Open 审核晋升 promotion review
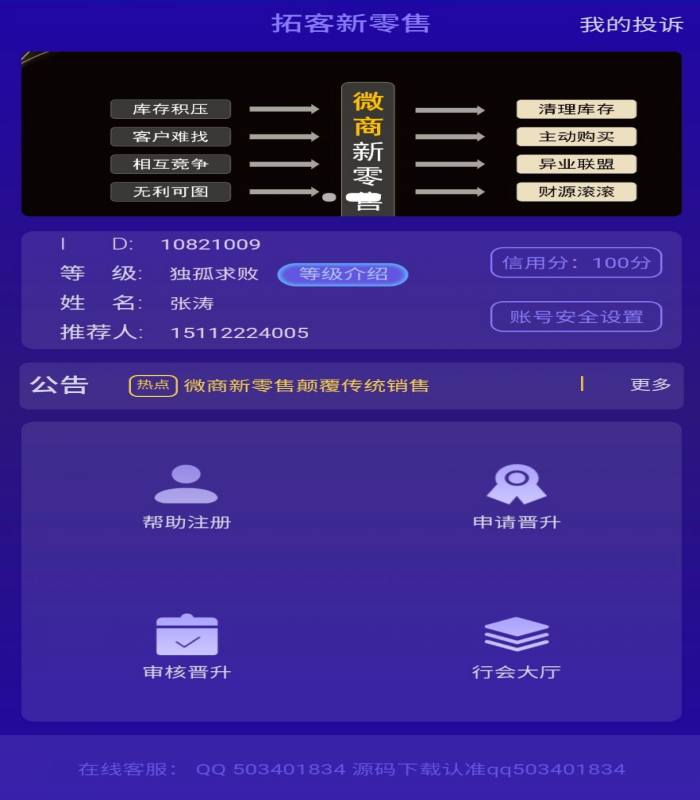This screenshot has width=700, height=800. coord(187,647)
